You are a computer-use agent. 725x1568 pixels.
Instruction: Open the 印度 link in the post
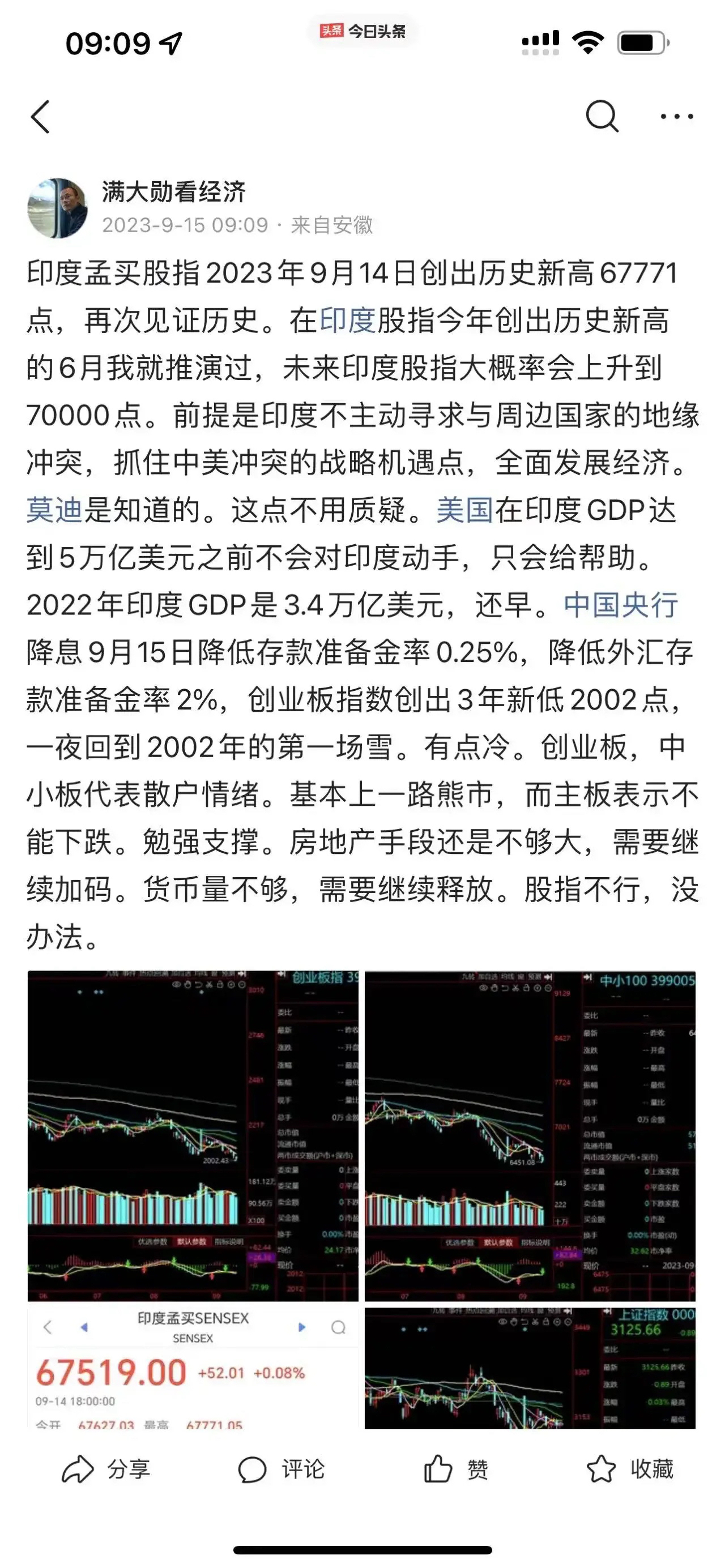pos(348,321)
